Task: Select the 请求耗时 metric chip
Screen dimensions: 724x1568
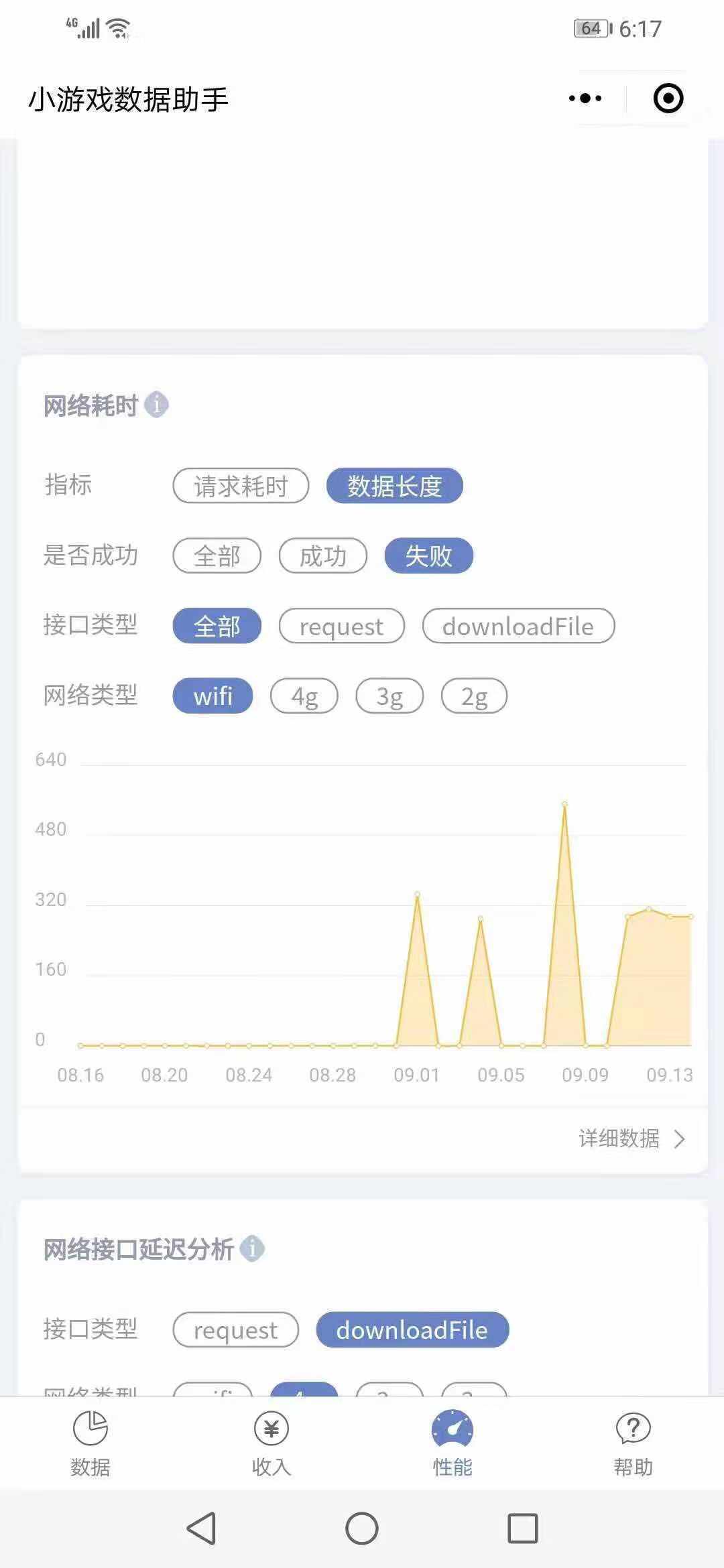Action: coord(241,486)
